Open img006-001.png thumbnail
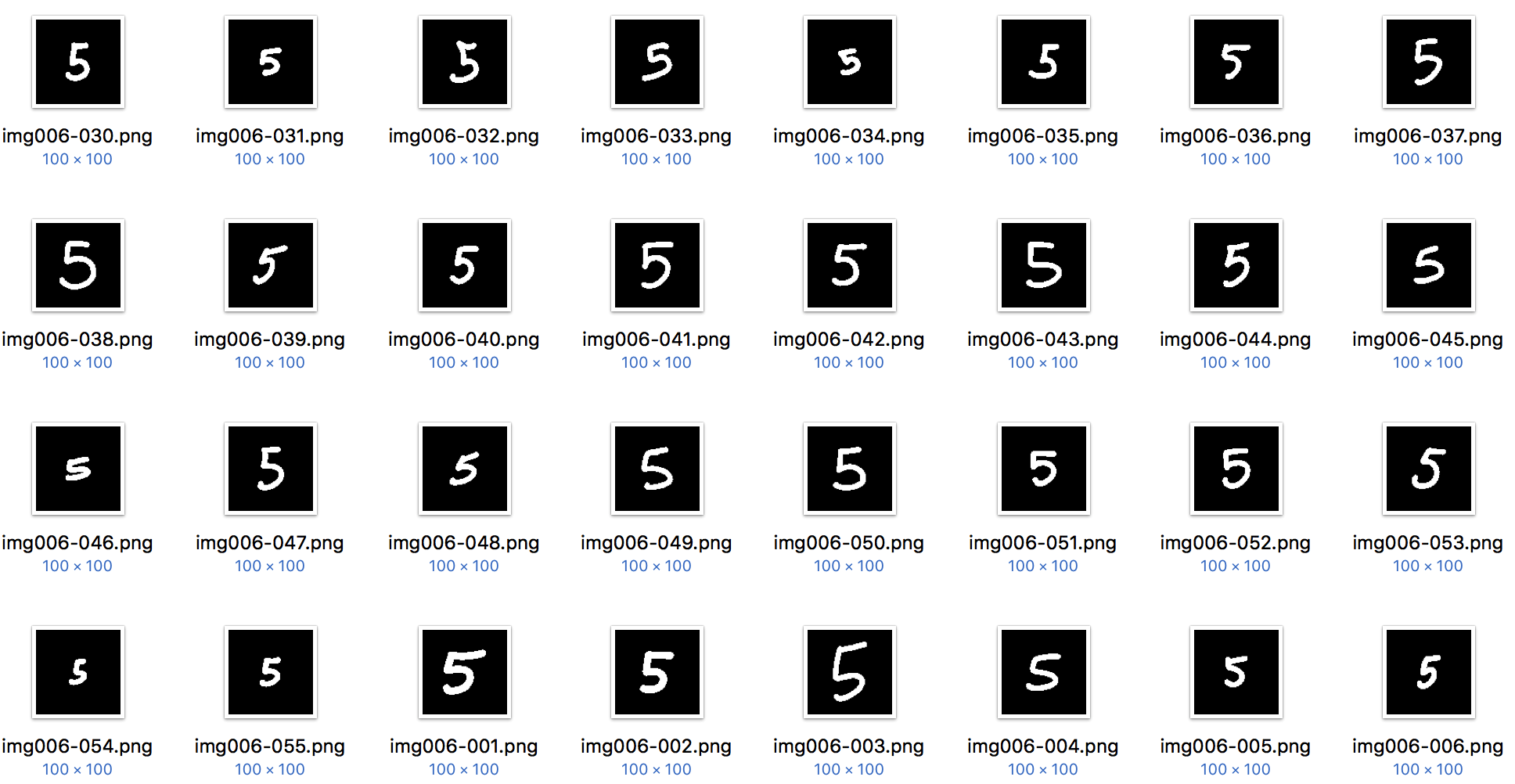The width and height of the screenshot is (1515, 784). coord(465,672)
